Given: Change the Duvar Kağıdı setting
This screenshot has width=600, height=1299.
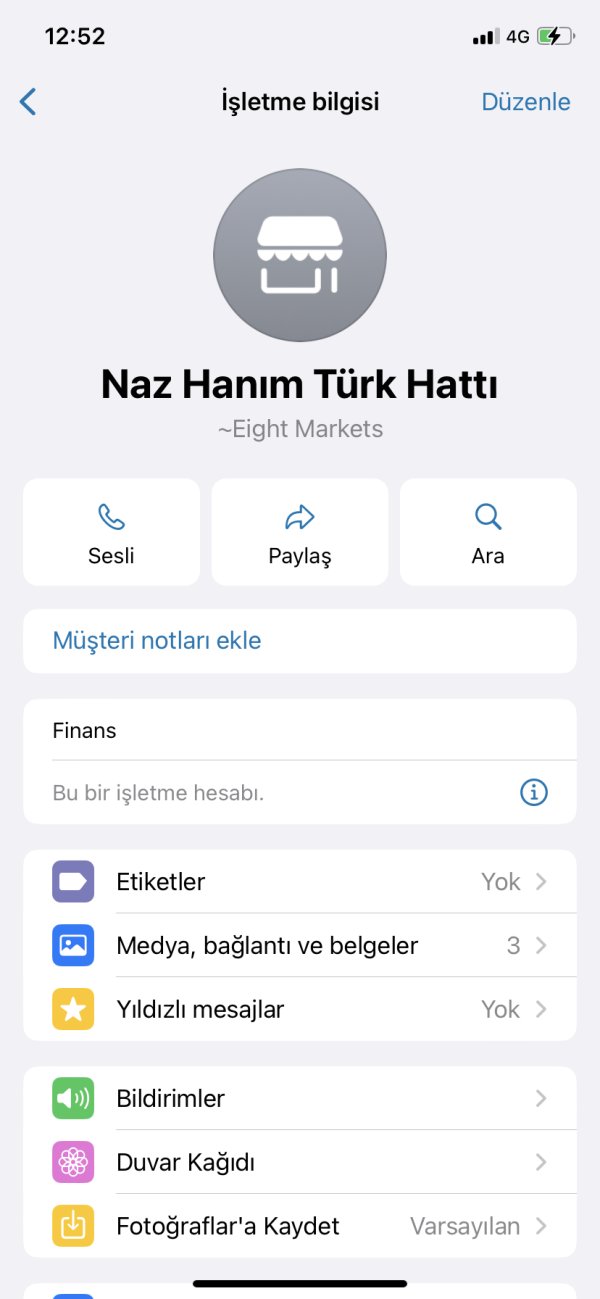Looking at the screenshot, I should point(300,1162).
